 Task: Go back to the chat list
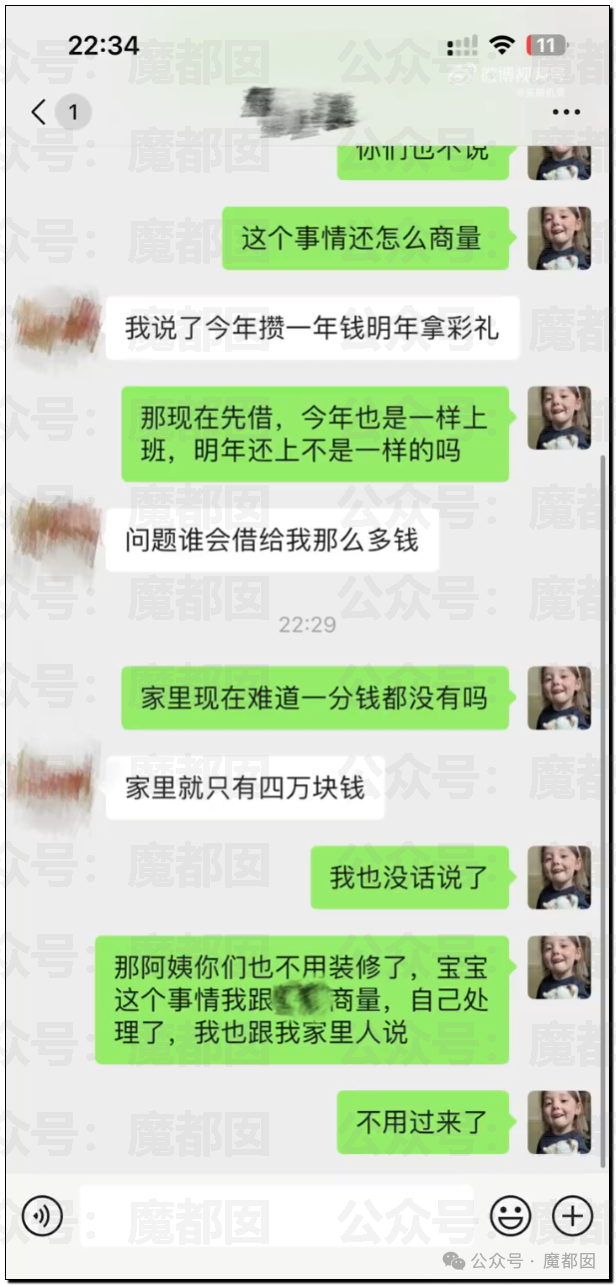39,112
